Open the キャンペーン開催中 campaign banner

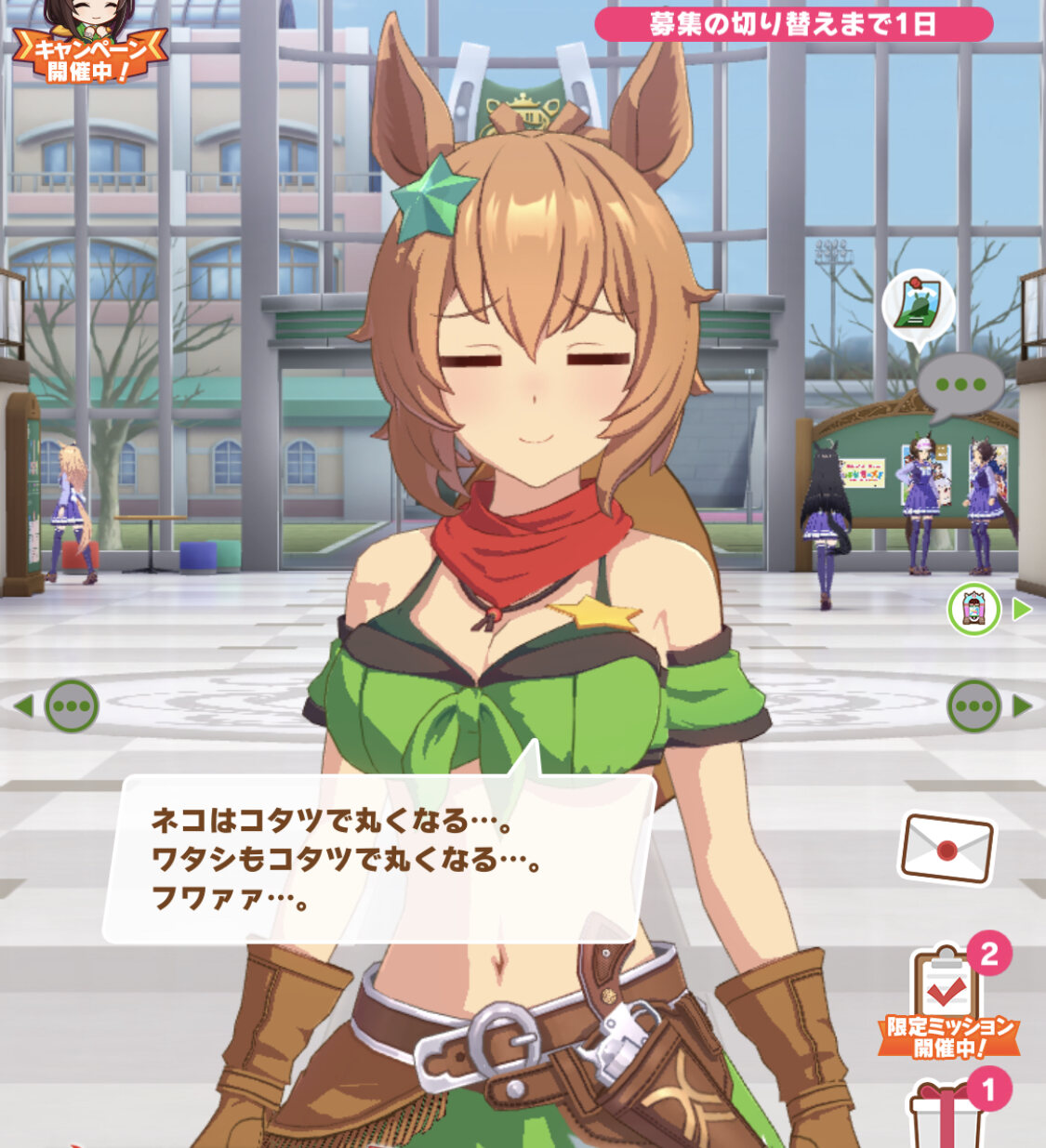88,45
